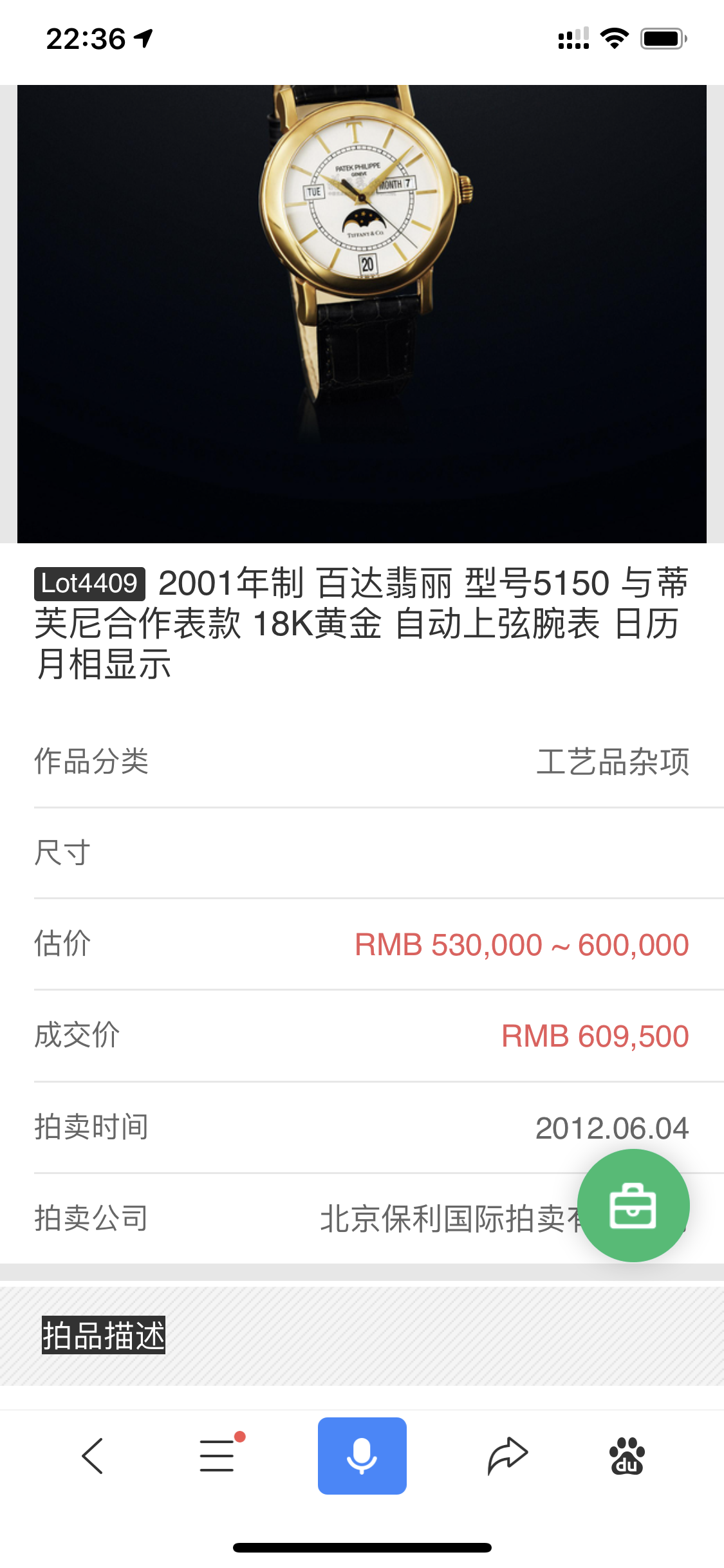Open Baidu home via the paw icon
Image resolution: width=724 pixels, height=1568 pixels.
point(627,1456)
